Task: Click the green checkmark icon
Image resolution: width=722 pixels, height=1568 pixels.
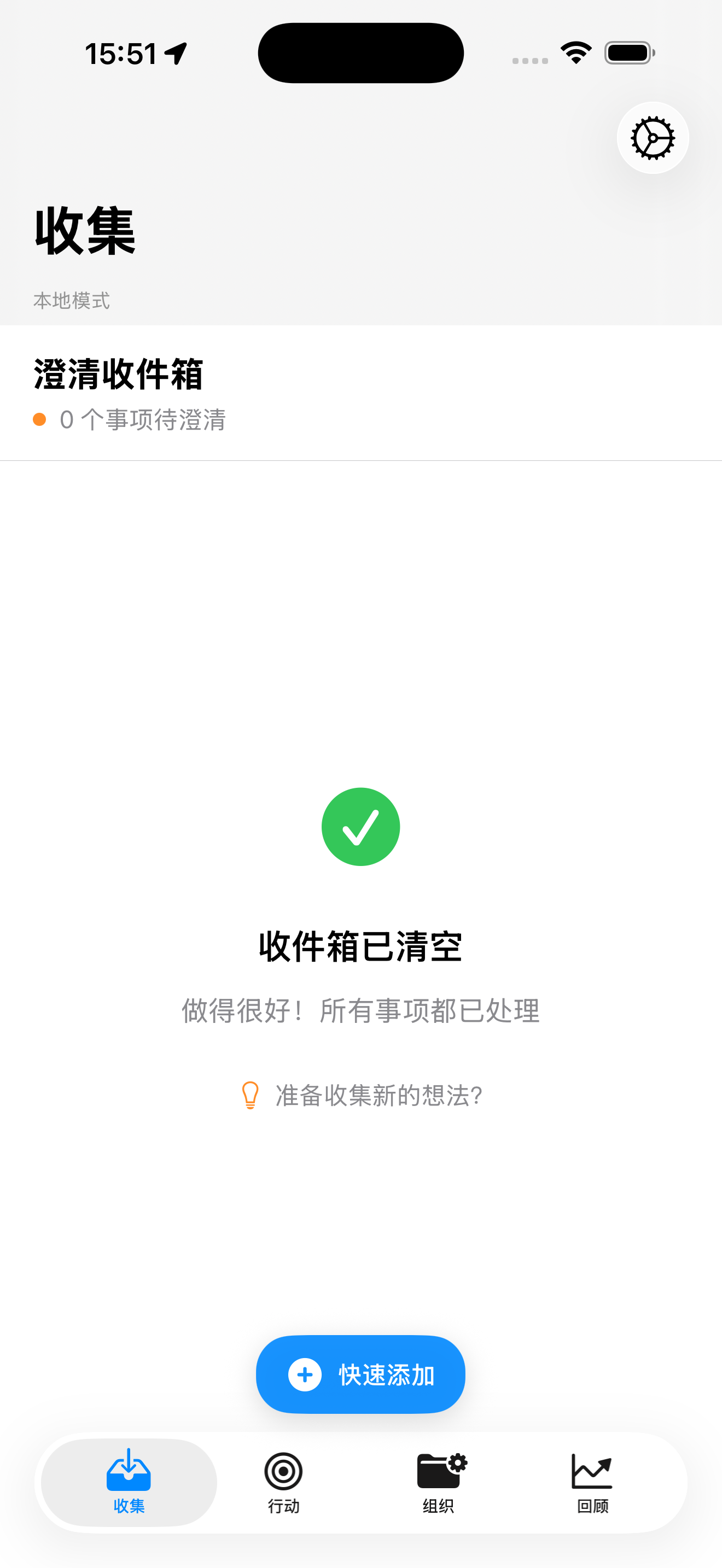Action: pyautogui.click(x=360, y=826)
